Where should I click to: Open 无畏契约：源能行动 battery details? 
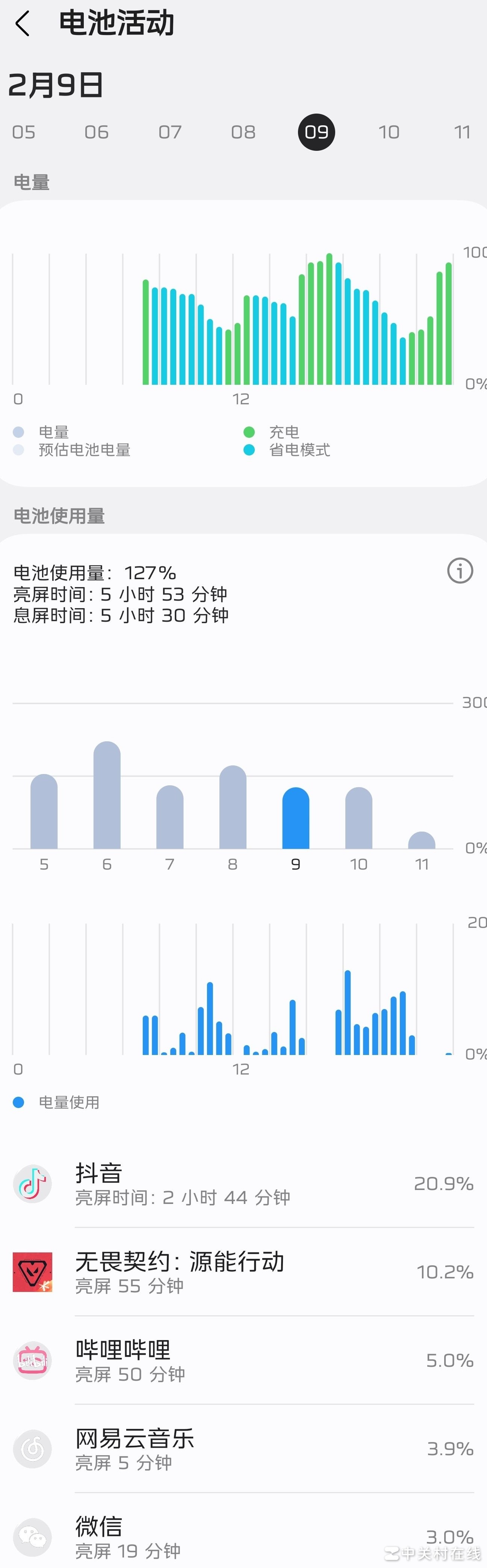[x=243, y=1272]
